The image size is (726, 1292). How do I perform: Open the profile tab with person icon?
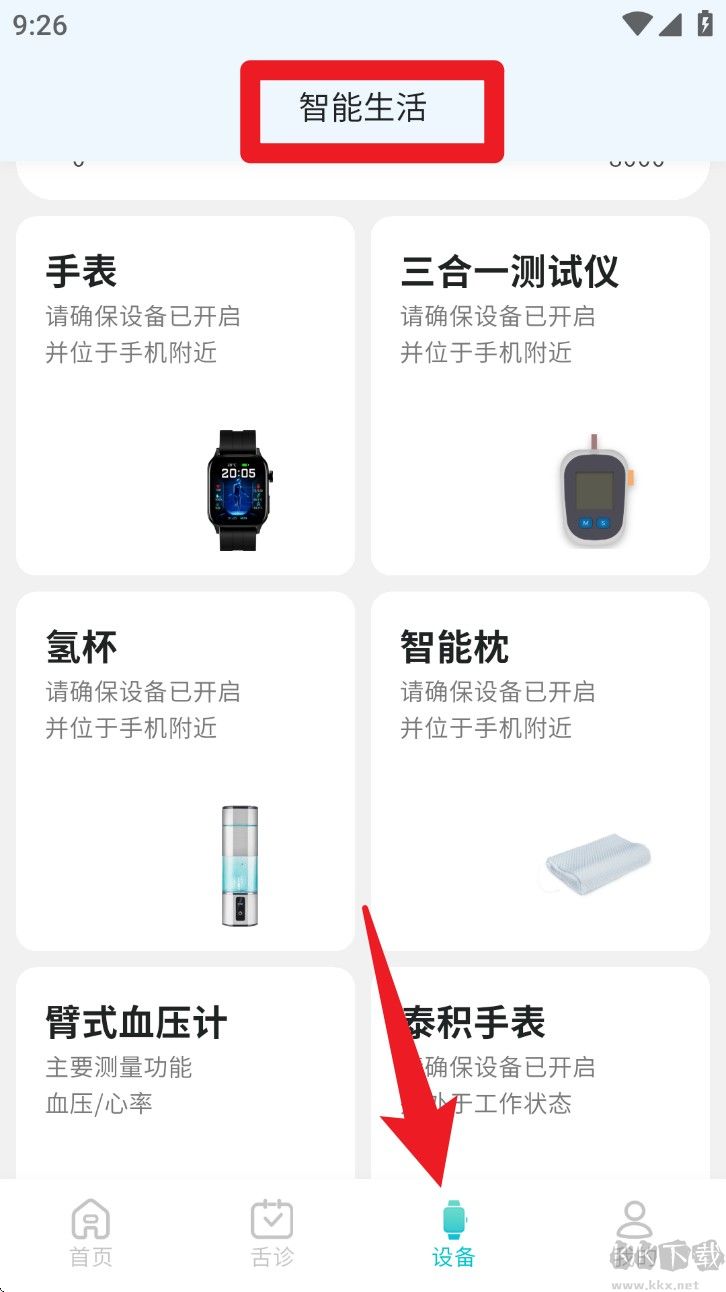tap(634, 1235)
